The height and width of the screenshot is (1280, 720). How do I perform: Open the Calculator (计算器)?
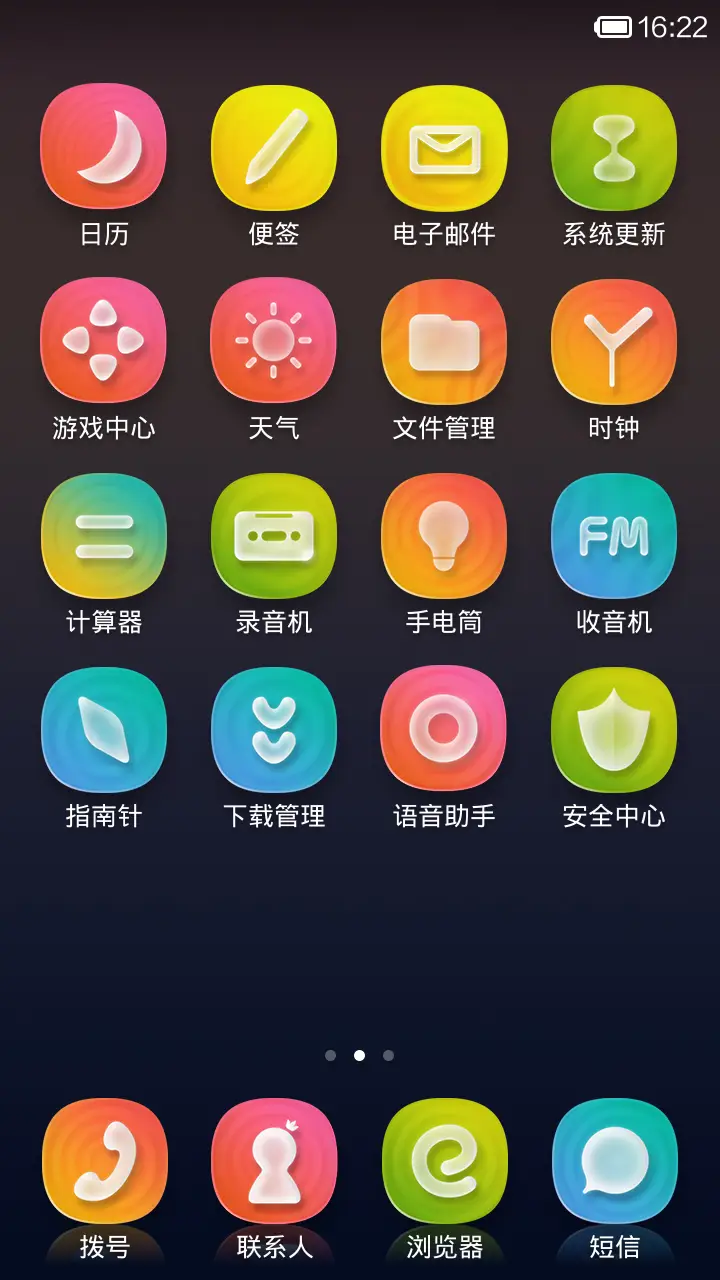click(104, 536)
